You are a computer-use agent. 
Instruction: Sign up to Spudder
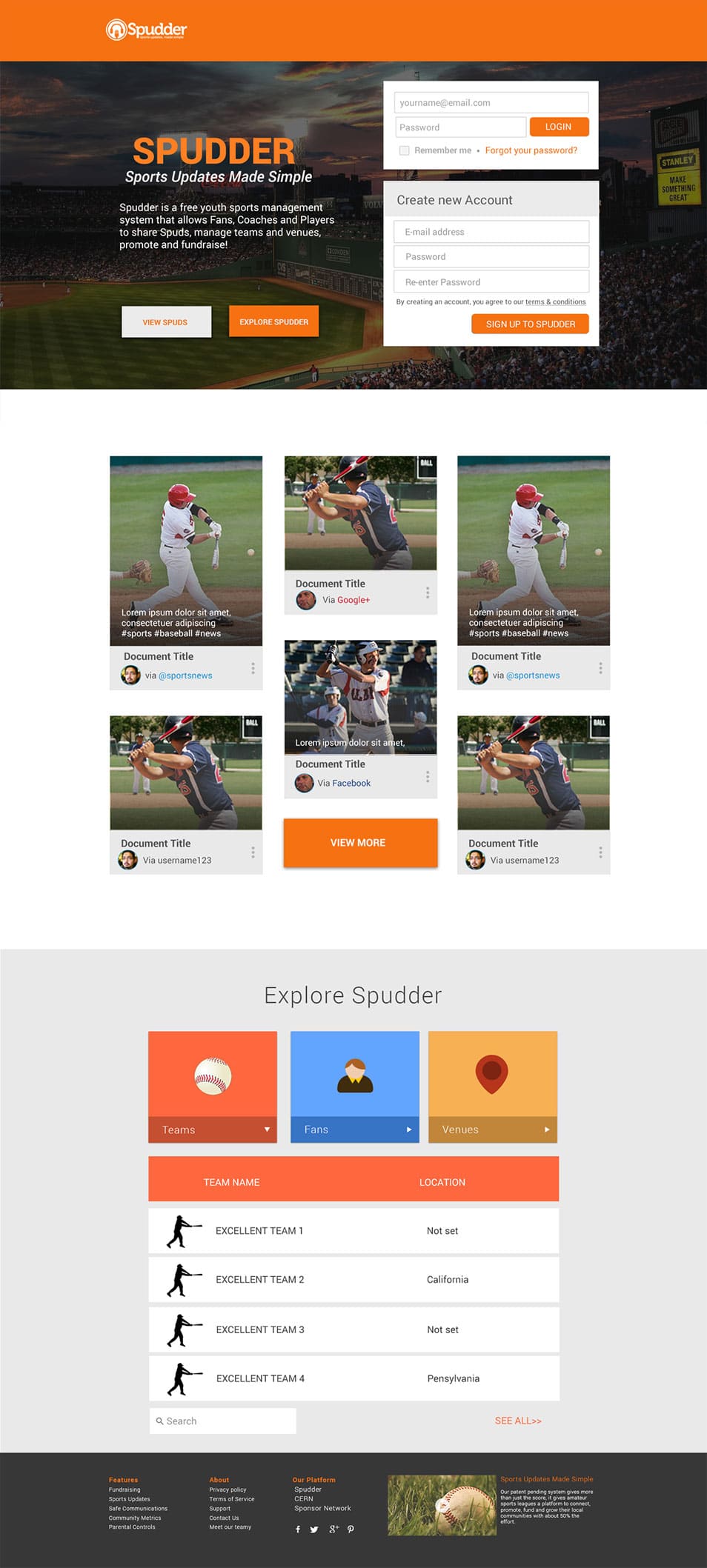[530, 324]
